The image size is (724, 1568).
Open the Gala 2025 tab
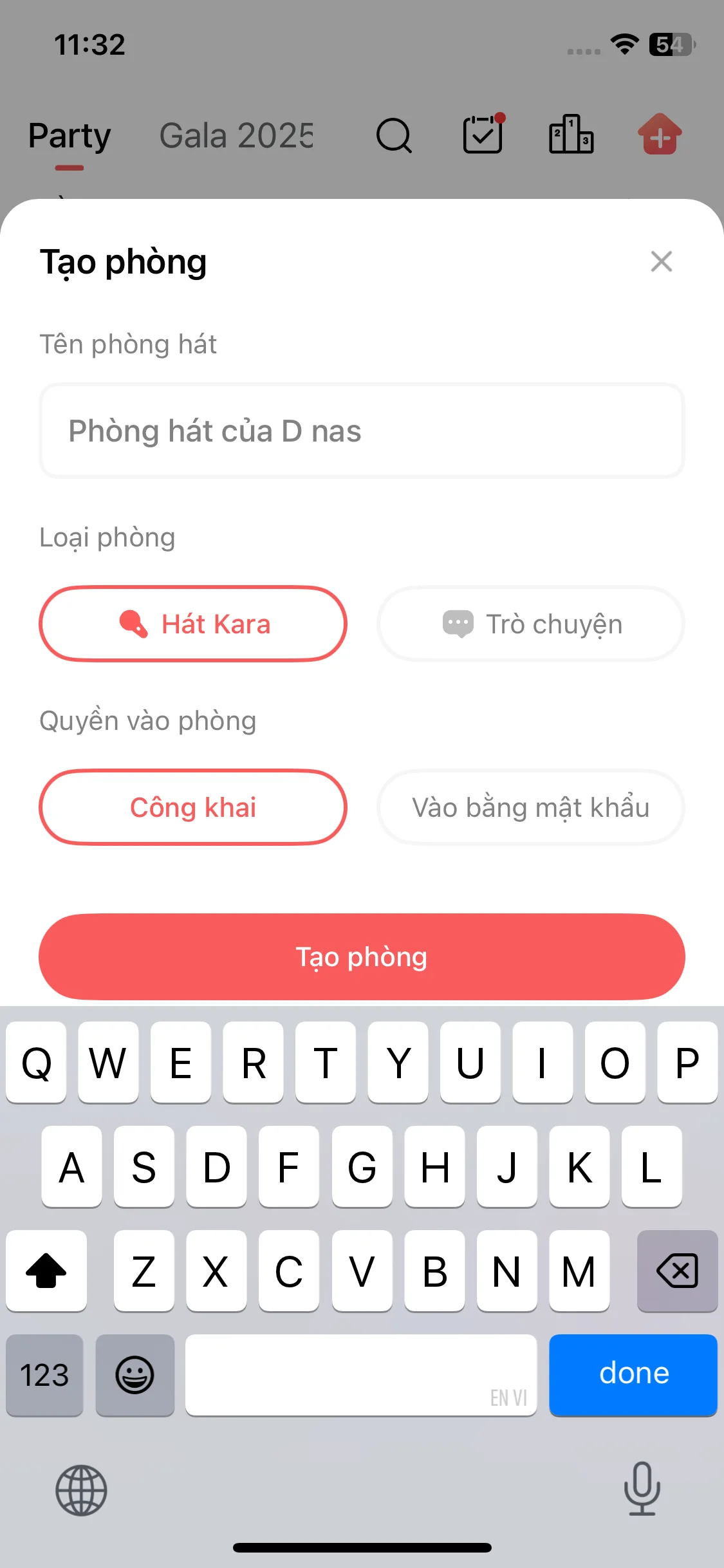coord(236,136)
